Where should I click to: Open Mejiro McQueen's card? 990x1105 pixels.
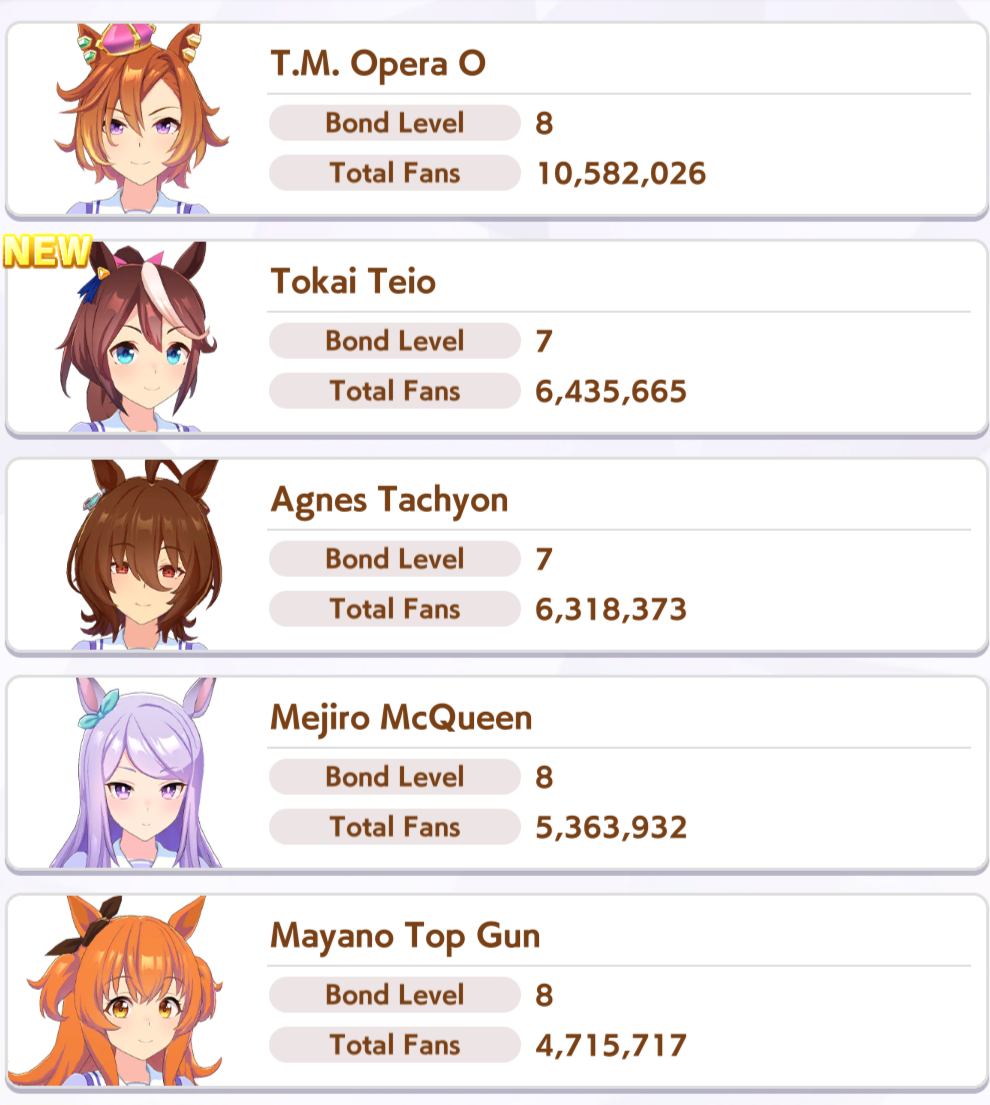495,774
